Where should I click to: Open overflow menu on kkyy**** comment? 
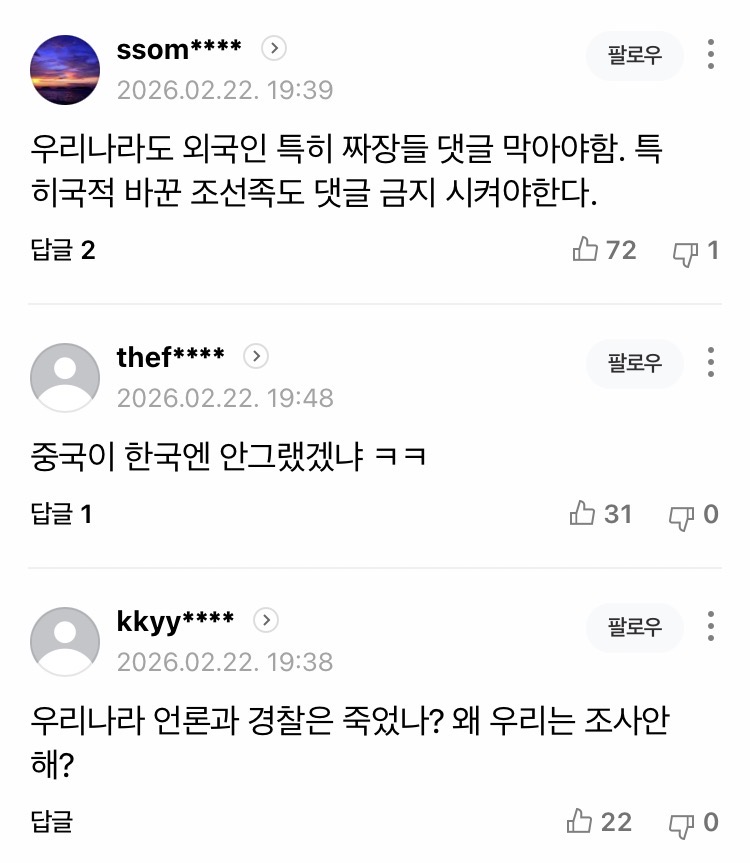click(x=710, y=627)
